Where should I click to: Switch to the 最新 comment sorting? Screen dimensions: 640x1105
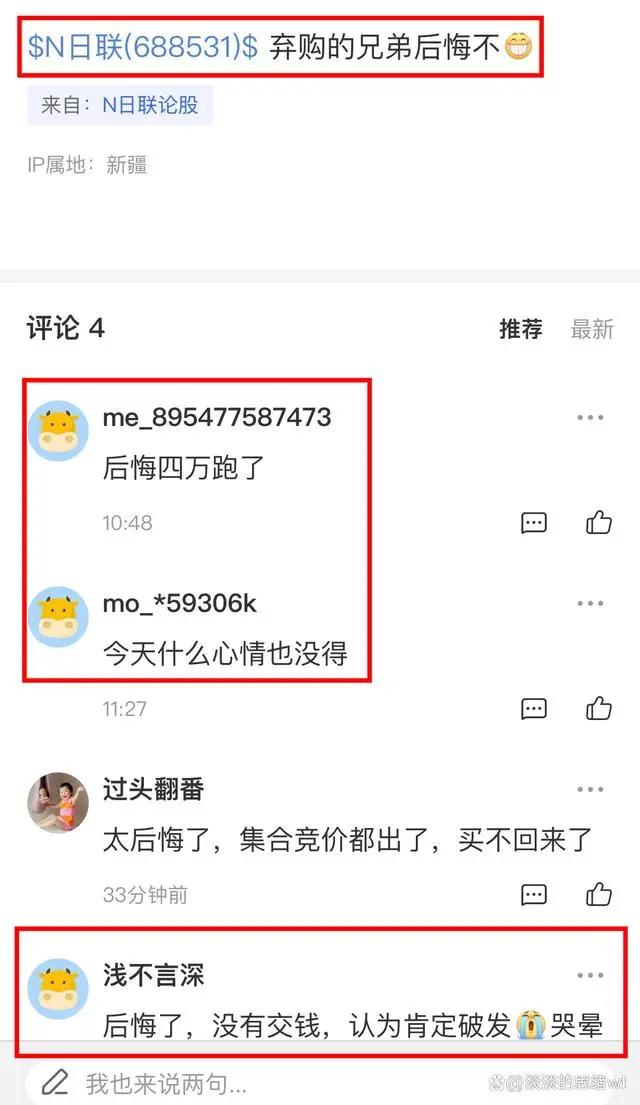(x=592, y=329)
